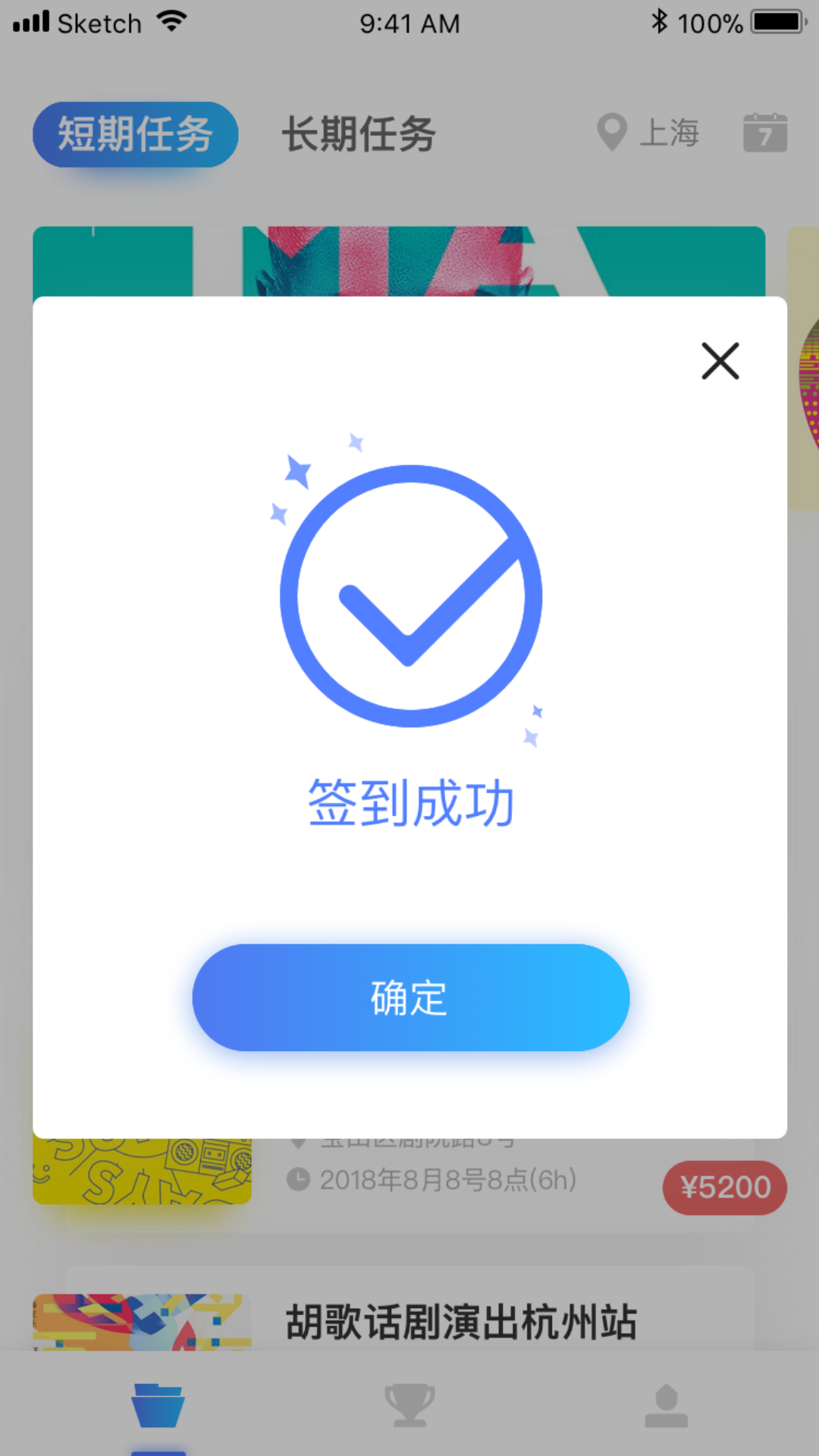Screen dimensions: 819x1456
Task: Dismiss the dialog with the X icon
Action: 719,362
